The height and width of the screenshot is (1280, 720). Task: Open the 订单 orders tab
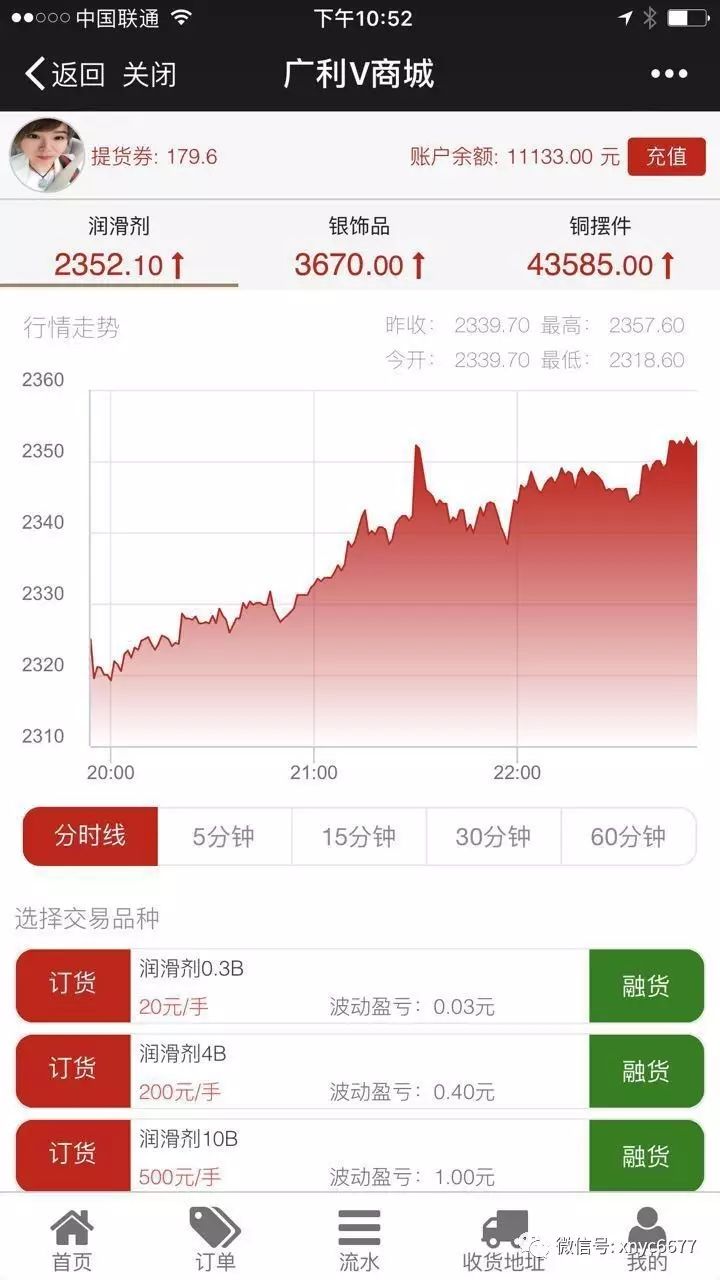(215, 1239)
